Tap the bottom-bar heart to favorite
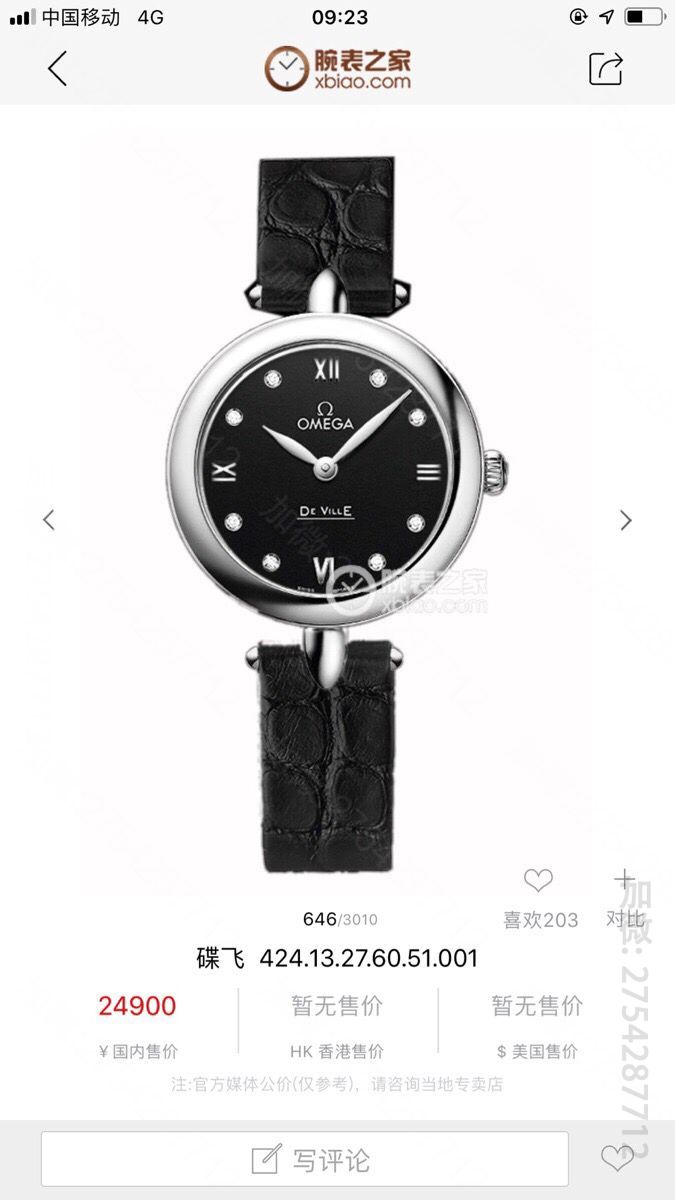Viewport: 675px width, 1200px height. tap(616, 1159)
